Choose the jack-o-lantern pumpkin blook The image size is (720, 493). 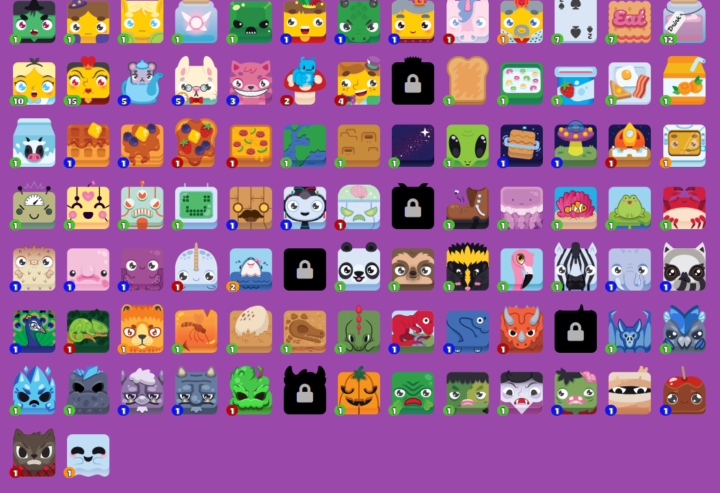[358, 392]
